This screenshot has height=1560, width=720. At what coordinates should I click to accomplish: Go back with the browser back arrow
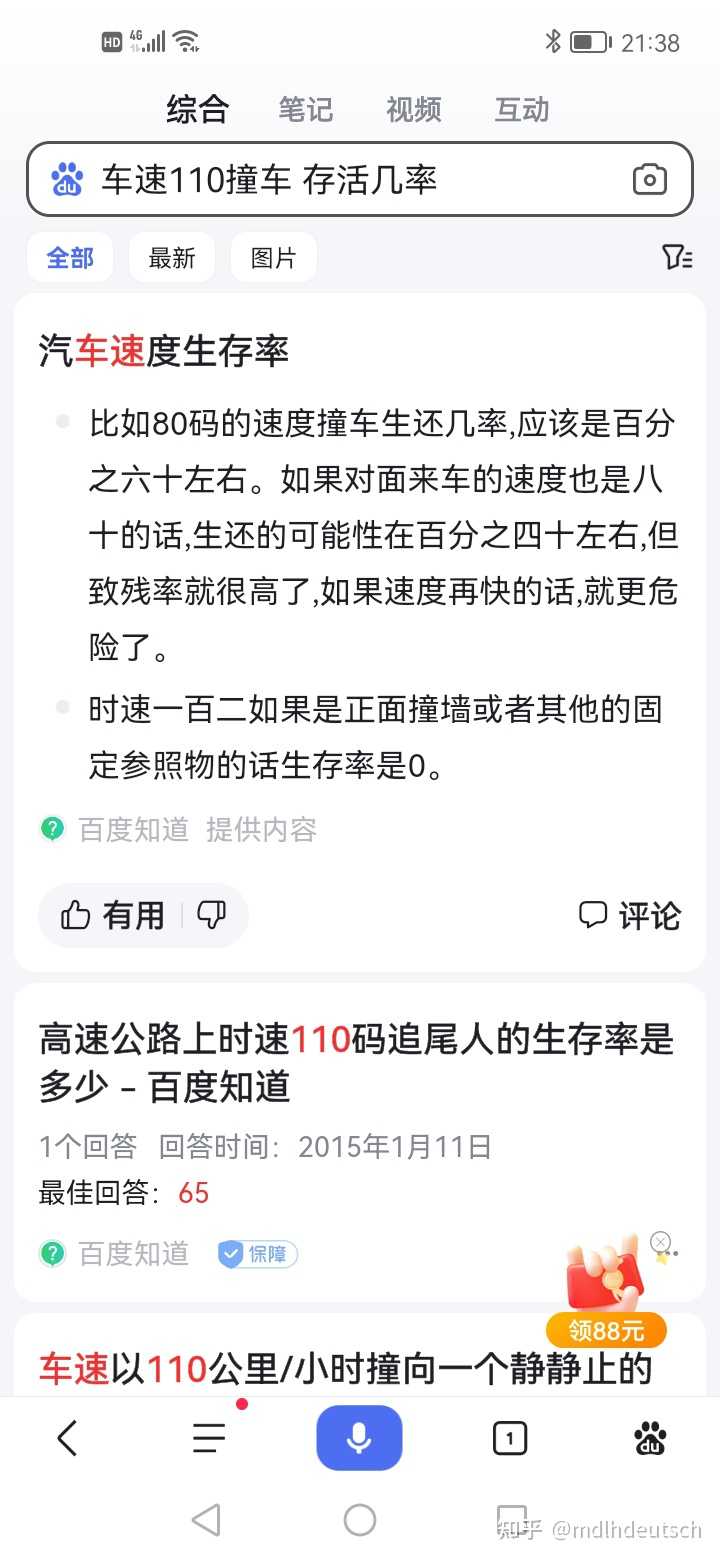[67, 1438]
